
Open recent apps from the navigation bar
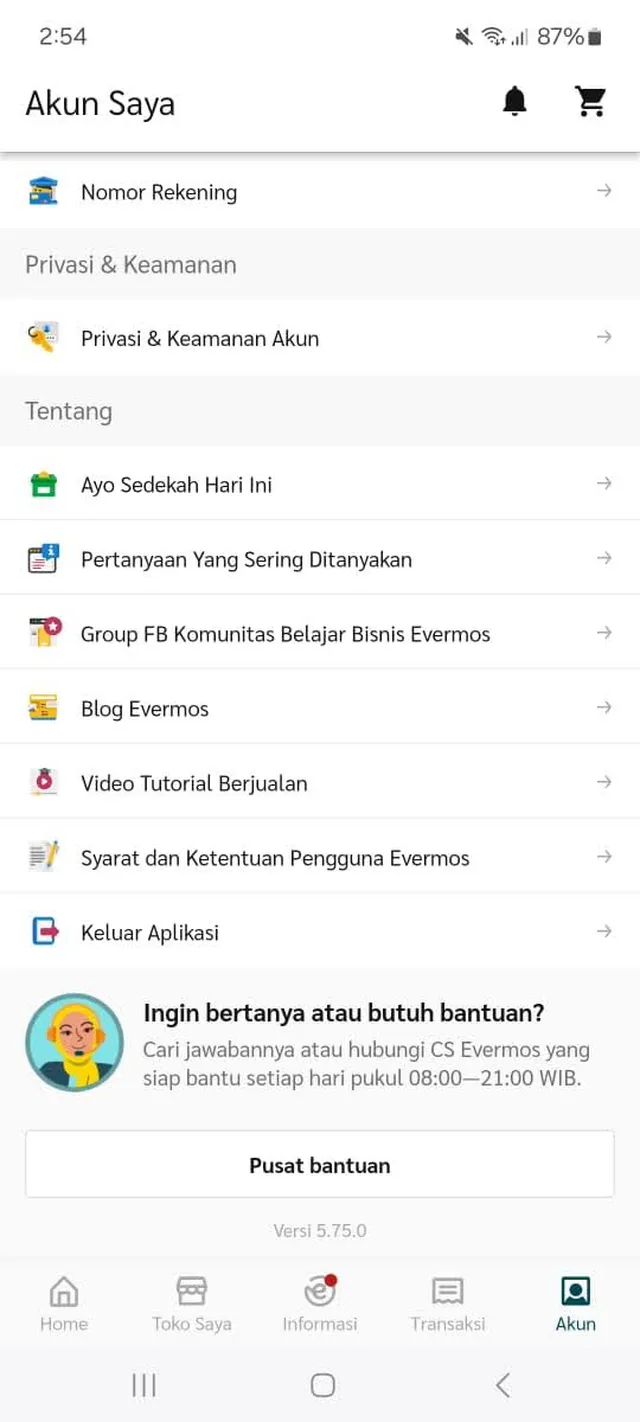click(x=144, y=1385)
